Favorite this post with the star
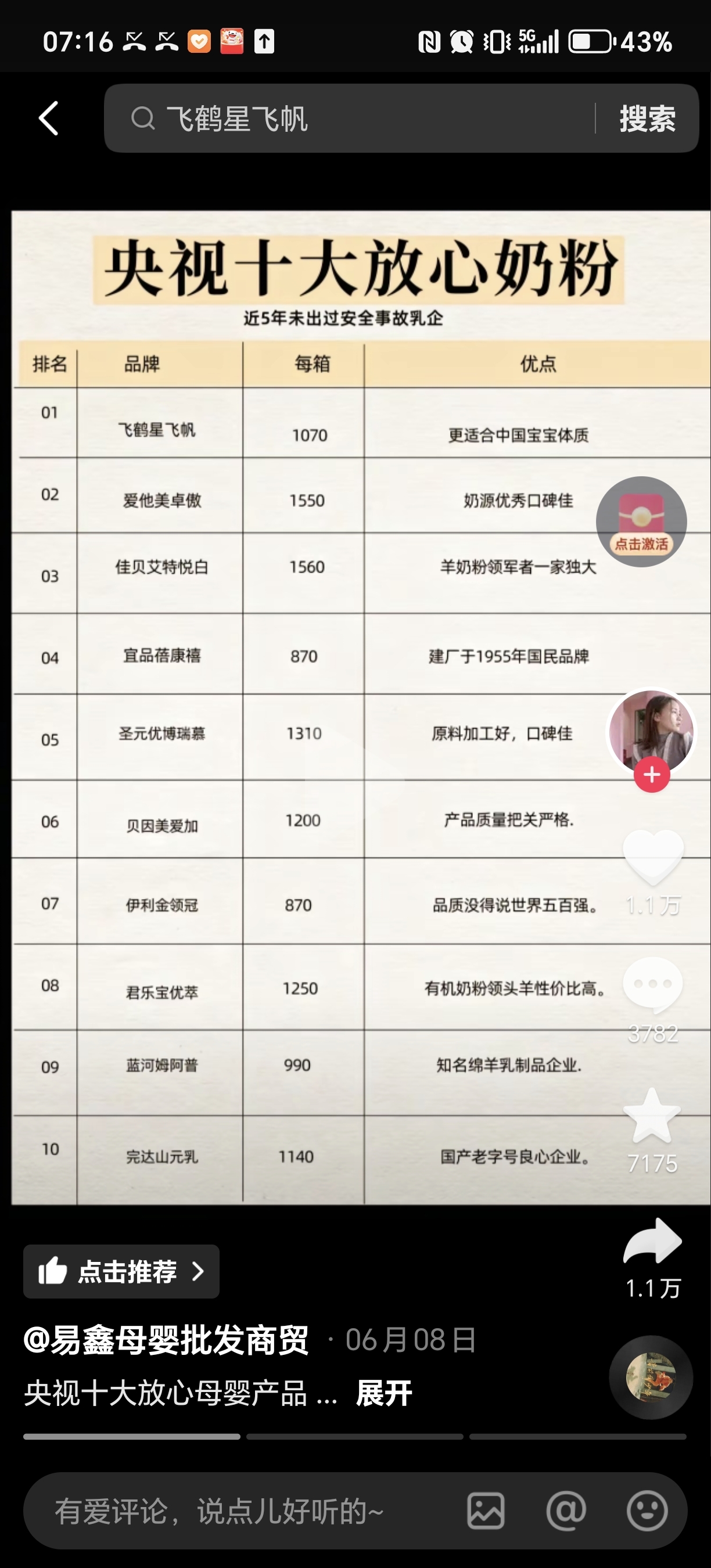This screenshot has height=1568, width=711. pos(652,1116)
